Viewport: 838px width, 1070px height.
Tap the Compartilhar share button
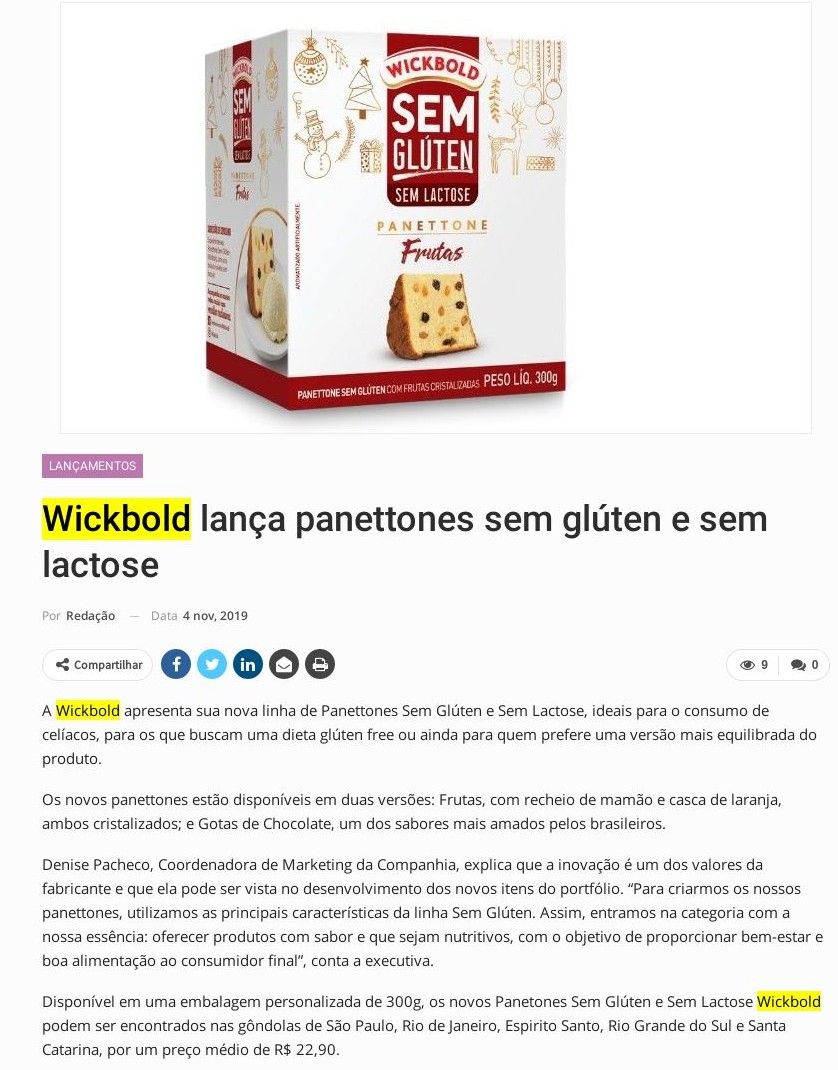(98, 665)
